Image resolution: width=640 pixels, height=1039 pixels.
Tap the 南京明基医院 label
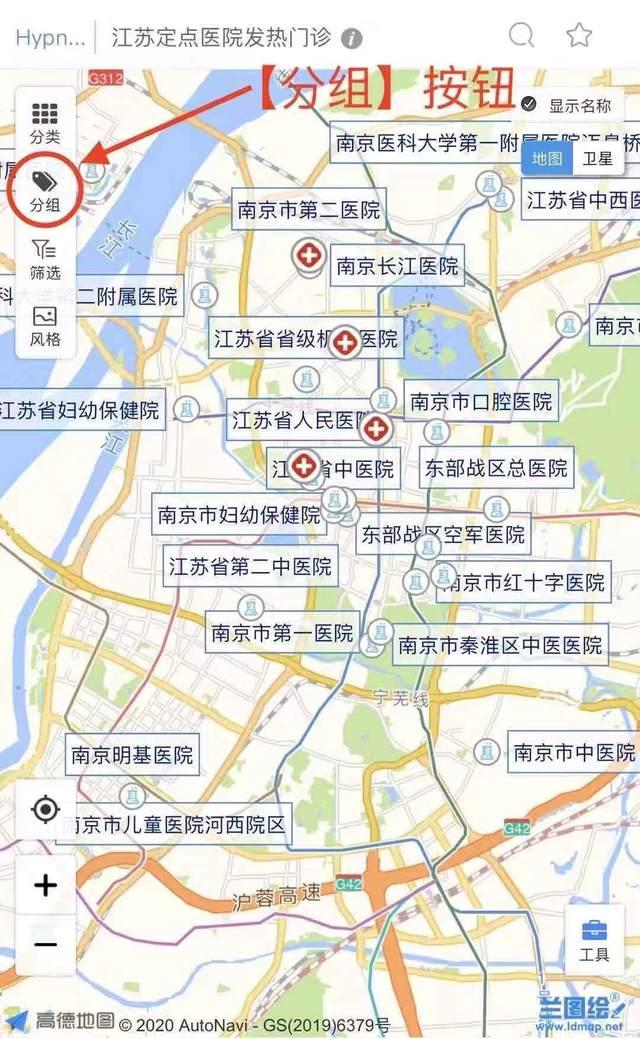pyautogui.click(x=132, y=754)
